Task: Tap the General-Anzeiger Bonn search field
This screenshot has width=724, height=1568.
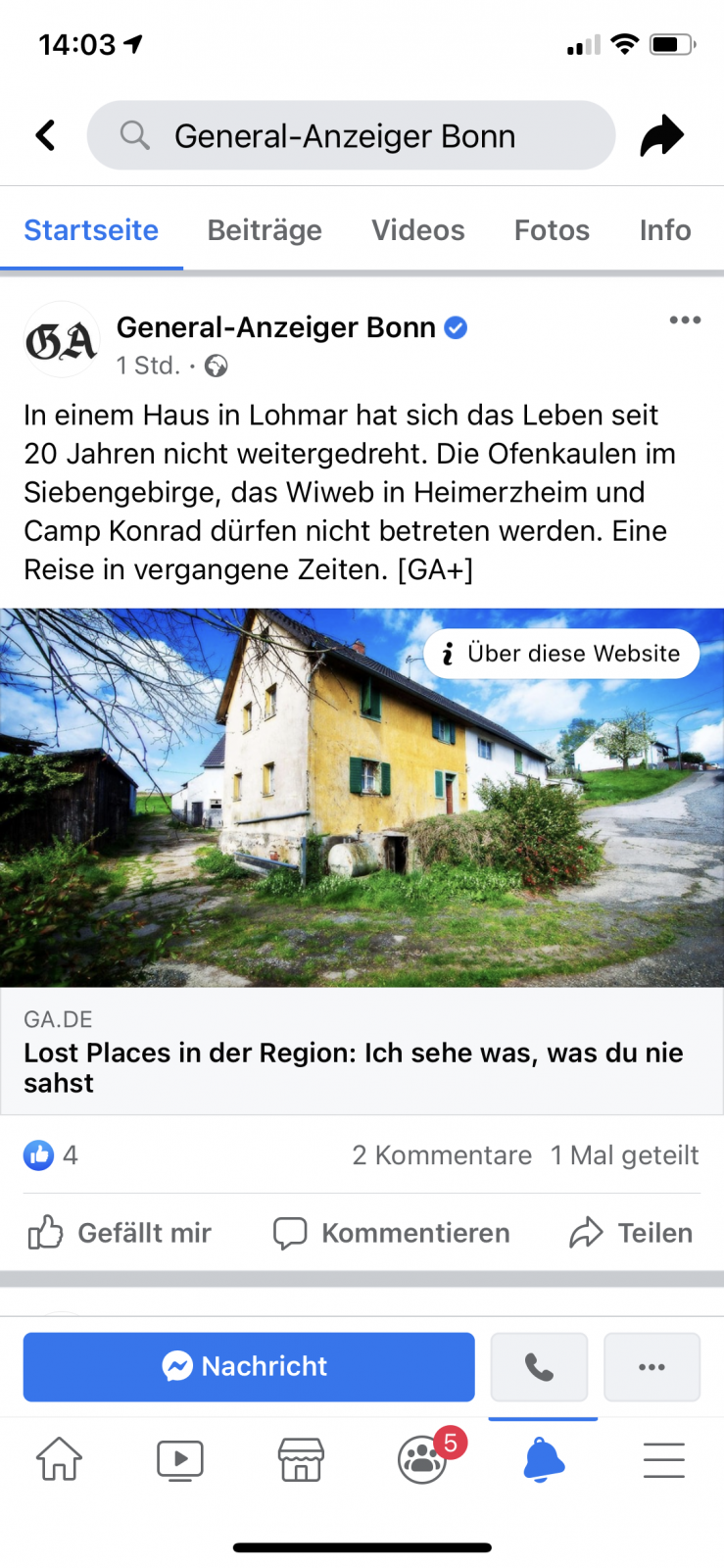Action: (x=351, y=135)
